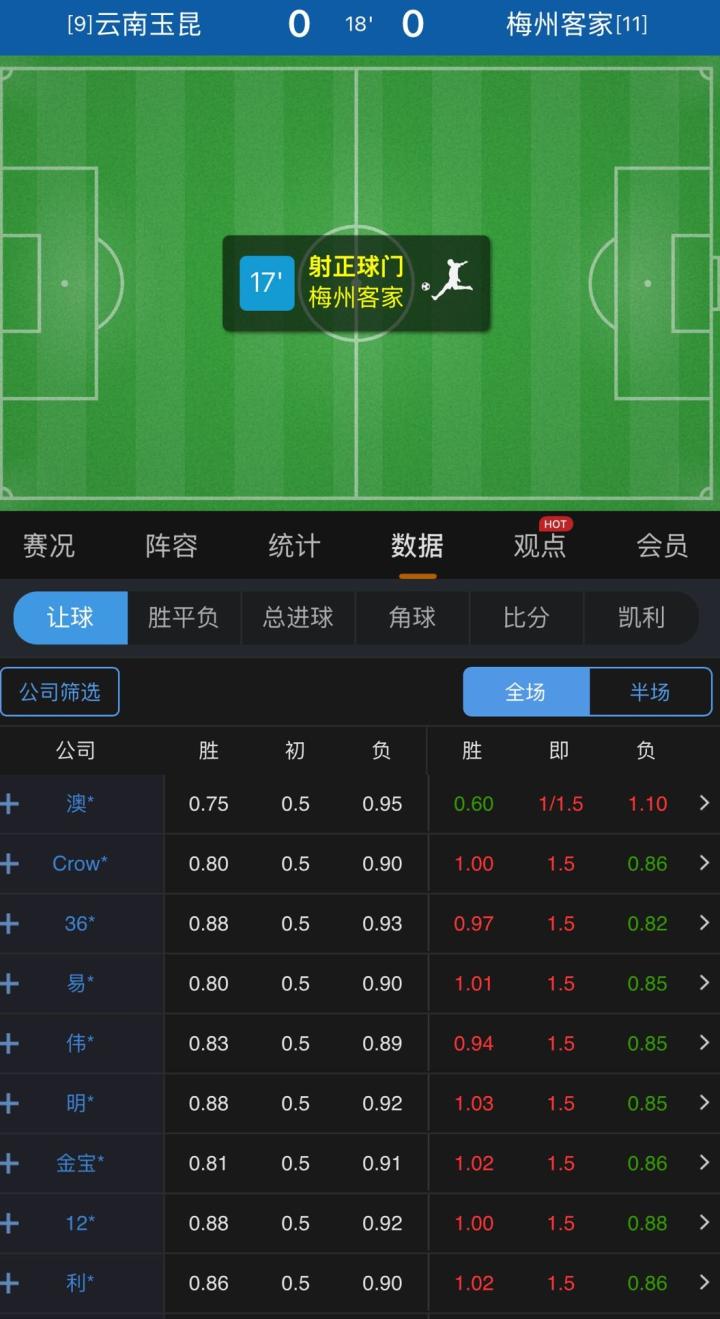Switch to the 阵容 tab

[171, 546]
